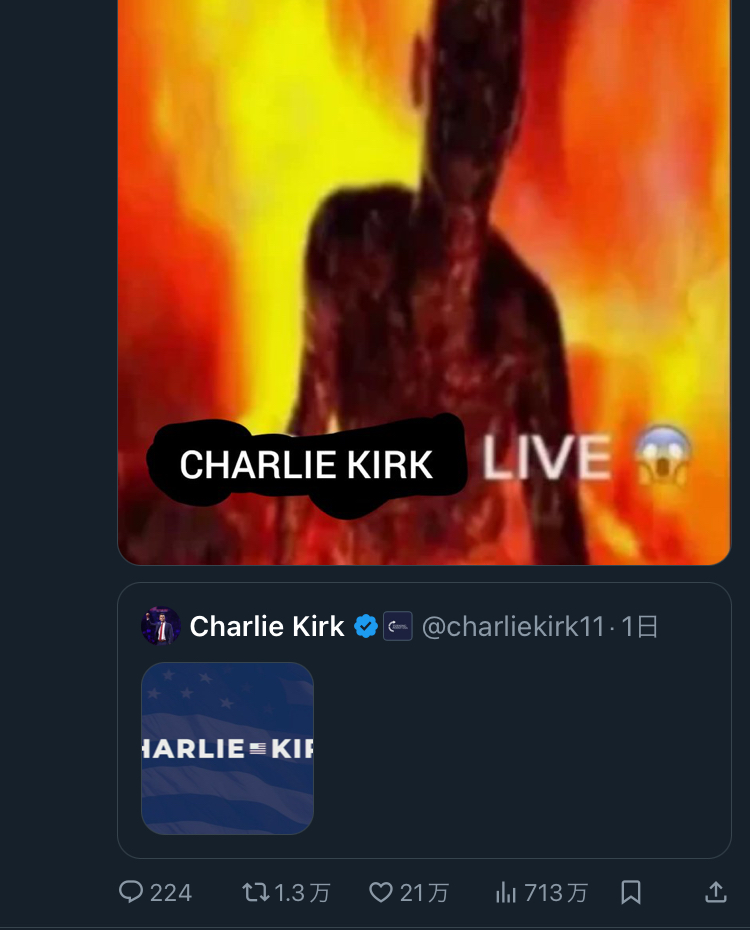
Task: Like this post with 21万 likes
Action: [x=381, y=892]
